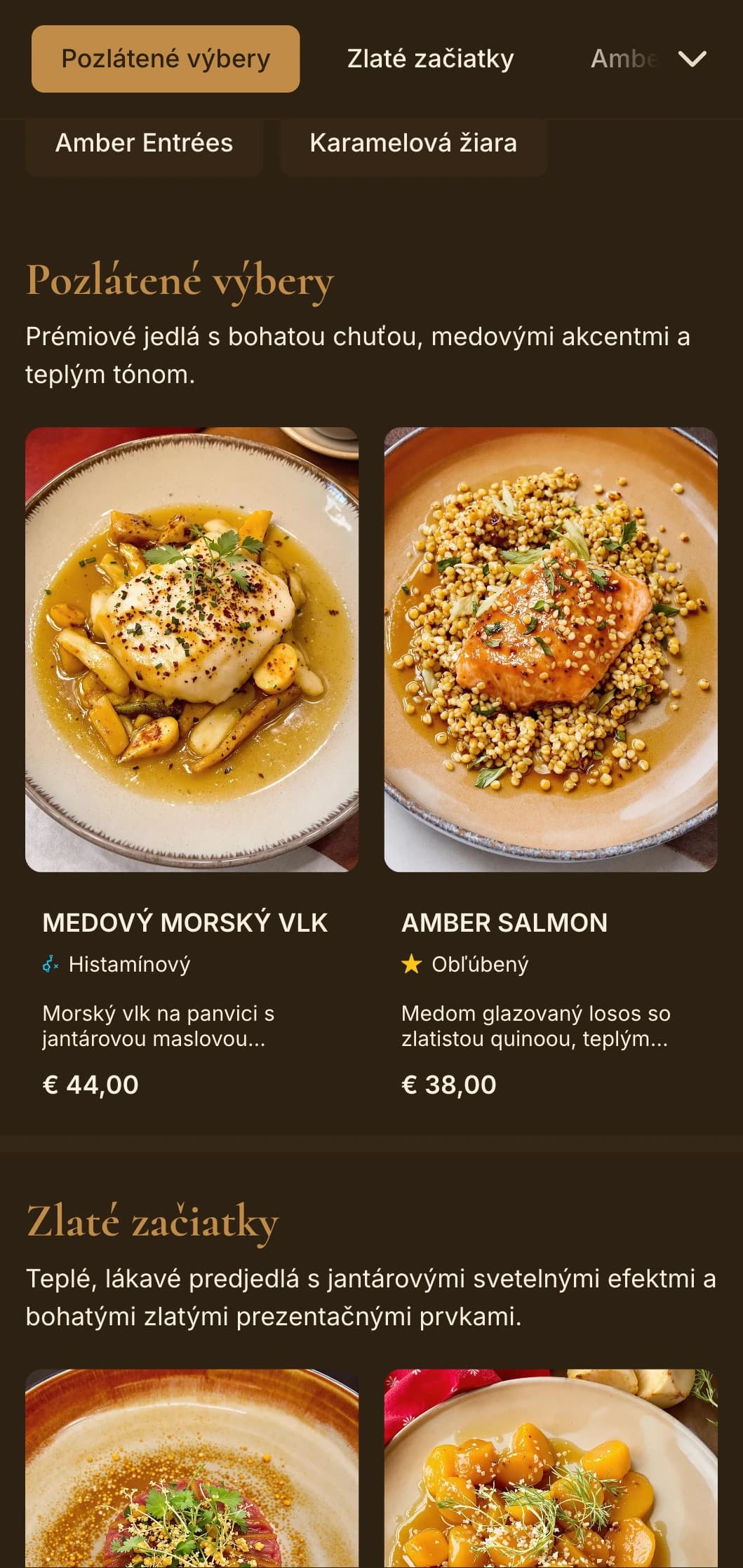Select the Pozlátené výbery tab
Screen dimensions: 743x1568
[166, 59]
